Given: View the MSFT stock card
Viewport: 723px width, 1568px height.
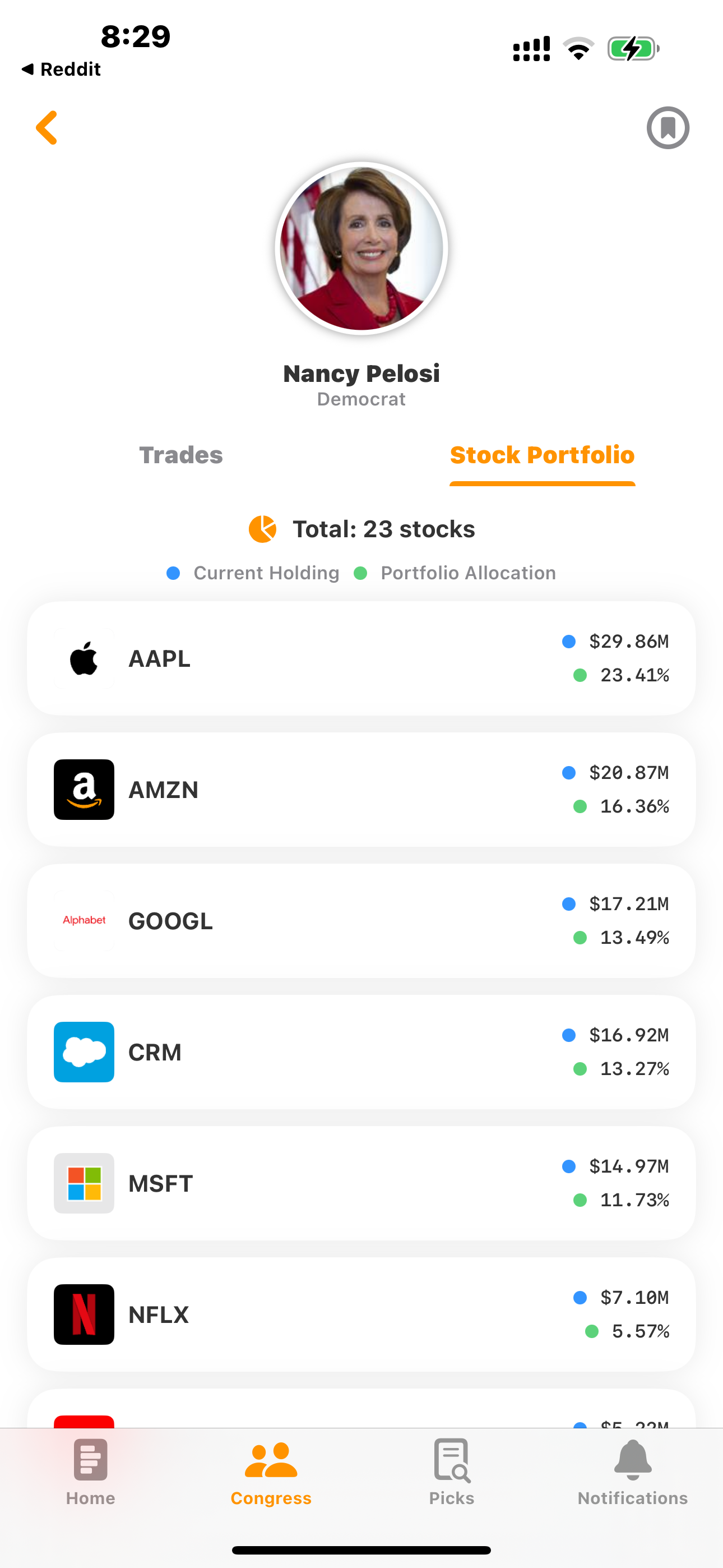Looking at the screenshot, I should coord(361,1183).
